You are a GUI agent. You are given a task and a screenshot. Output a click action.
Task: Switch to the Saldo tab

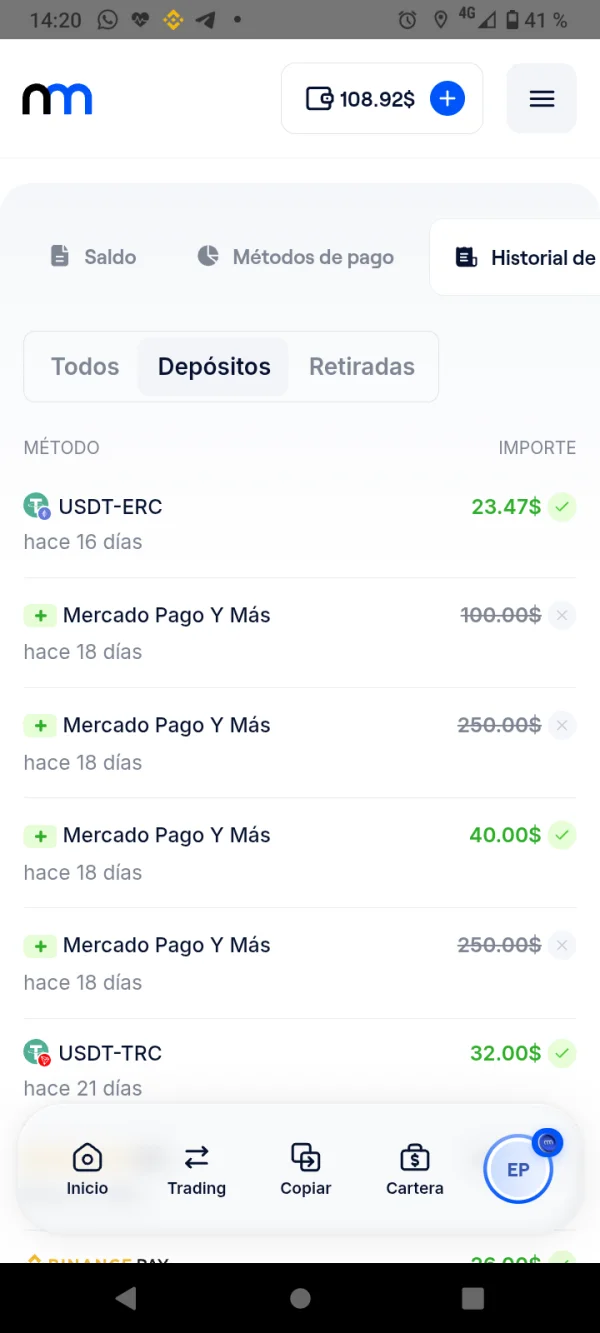point(93,257)
